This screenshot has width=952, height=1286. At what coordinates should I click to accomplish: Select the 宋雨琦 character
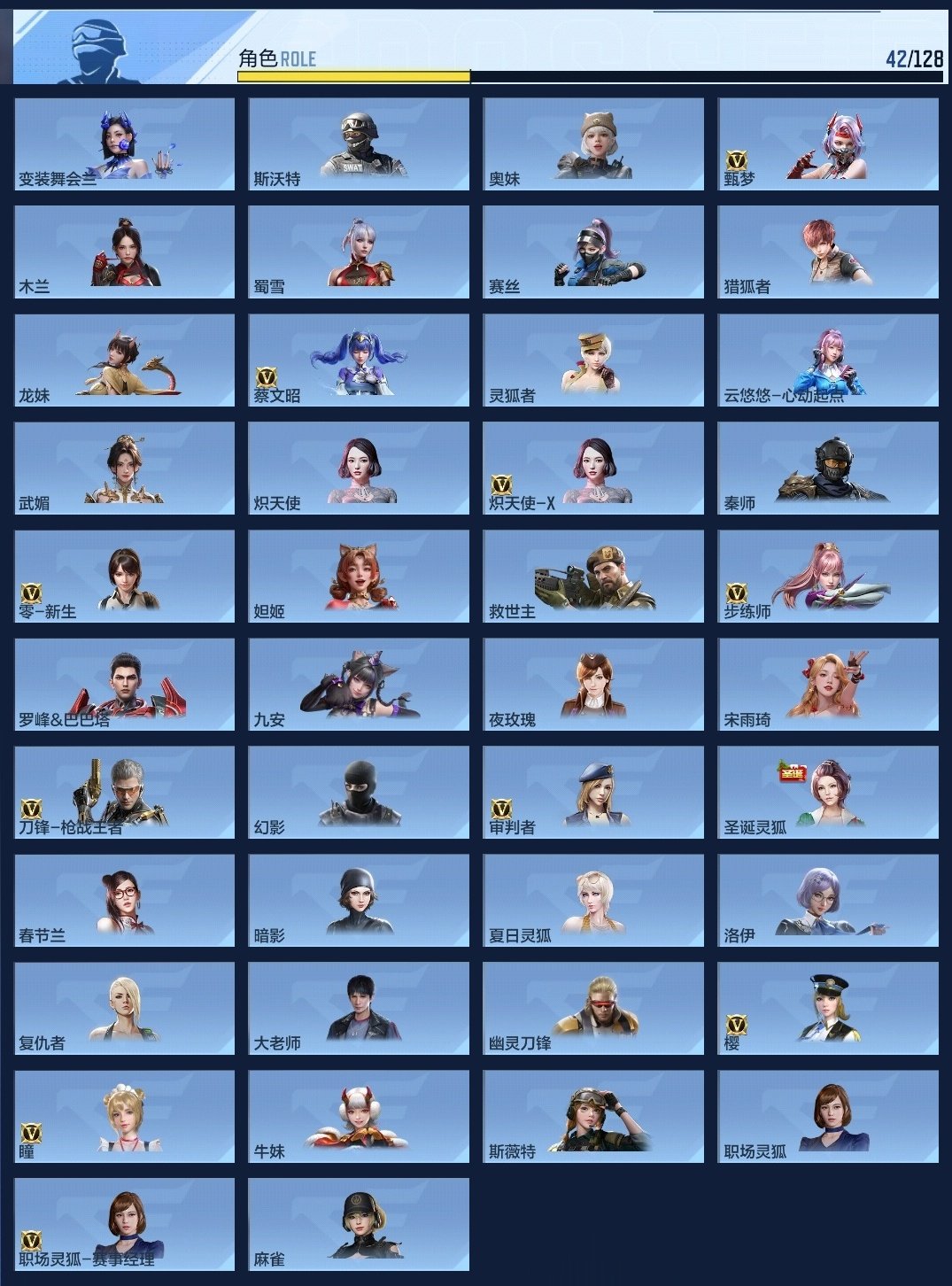click(828, 684)
